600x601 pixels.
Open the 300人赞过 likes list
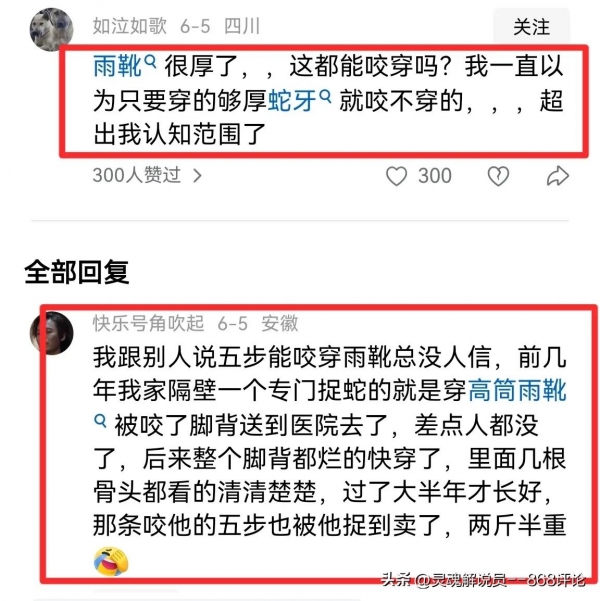(147, 176)
